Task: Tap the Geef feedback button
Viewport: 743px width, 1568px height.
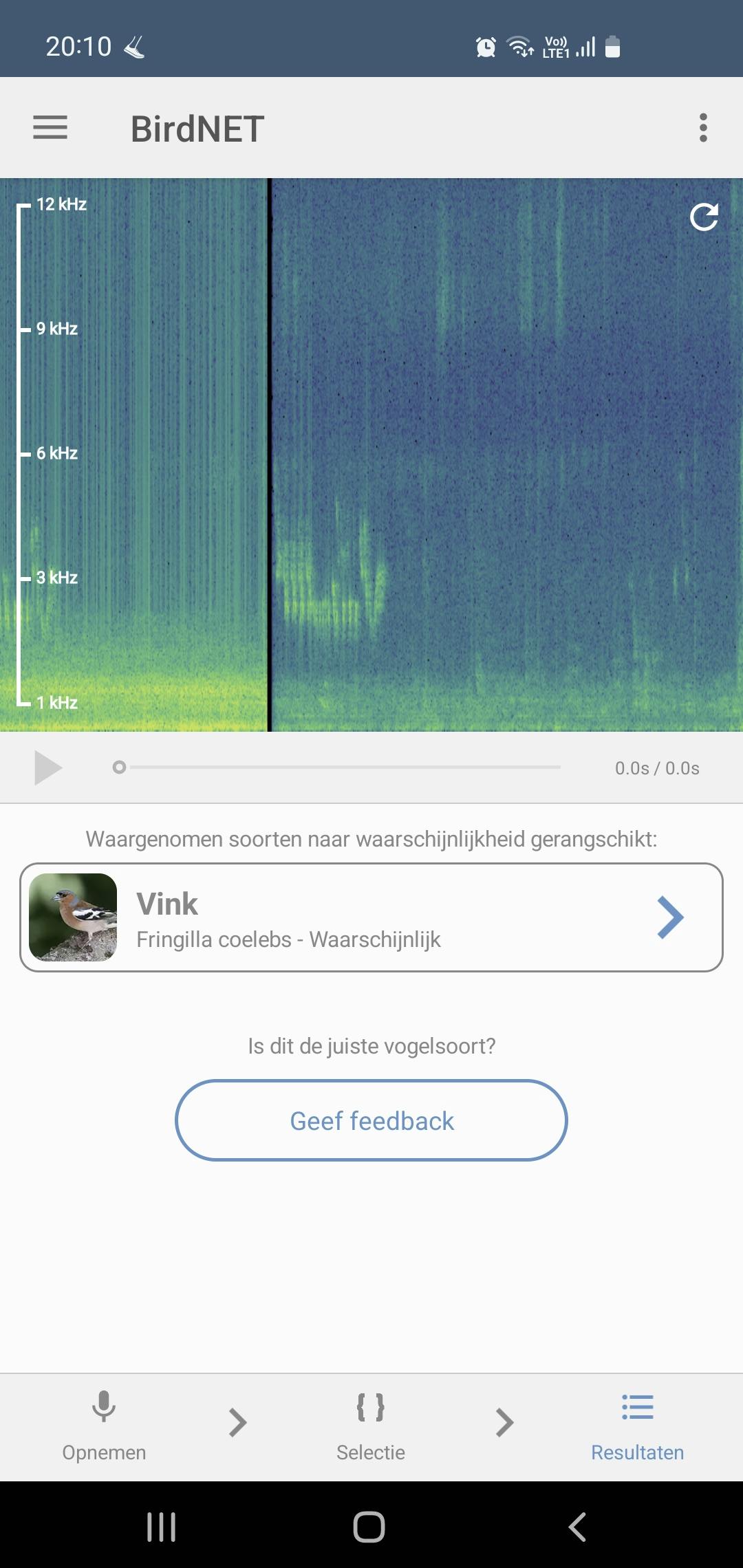Action: [371, 1120]
